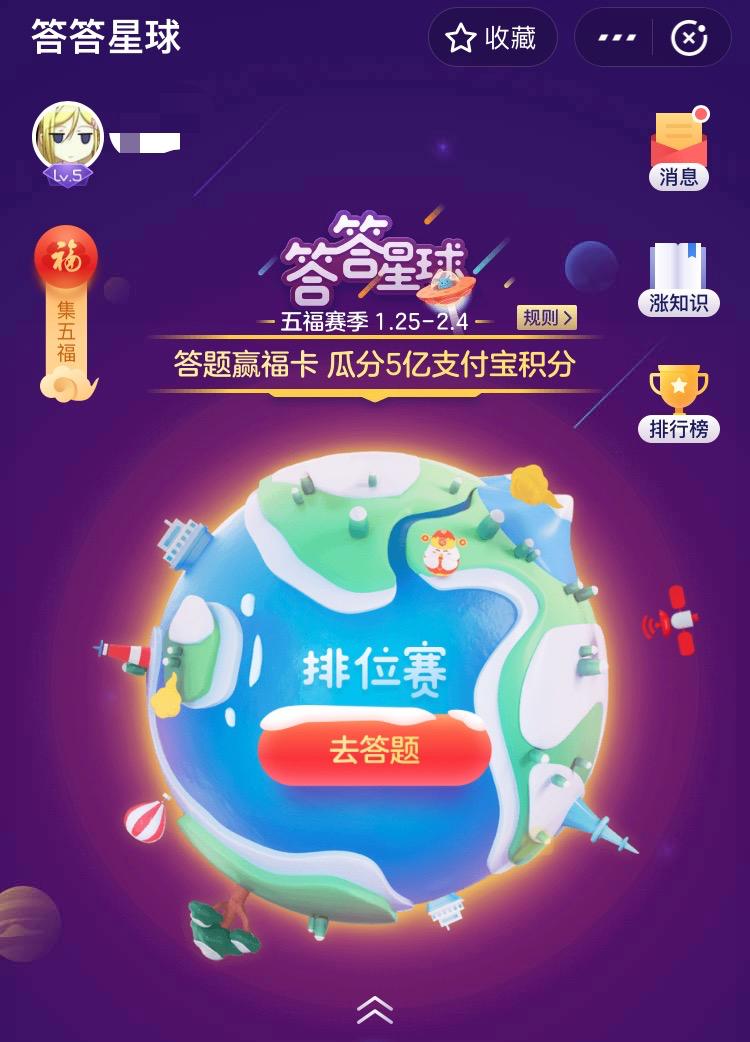The height and width of the screenshot is (1042, 750).
Task: Toggle favorite with the 收藏 button
Action: point(492,37)
